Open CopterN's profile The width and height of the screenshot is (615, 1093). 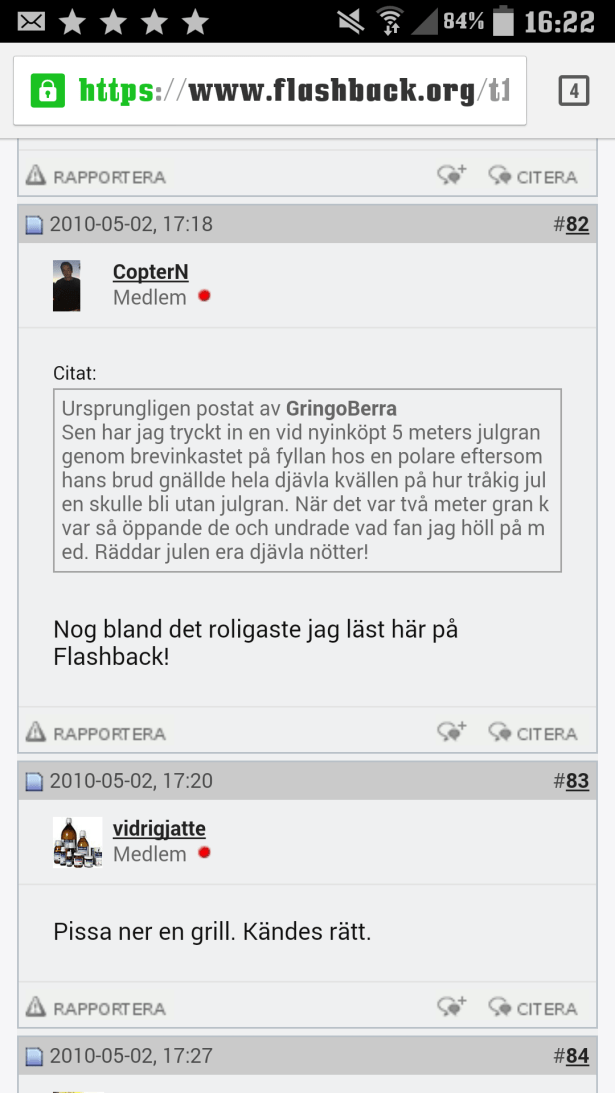click(x=150, y=273)
